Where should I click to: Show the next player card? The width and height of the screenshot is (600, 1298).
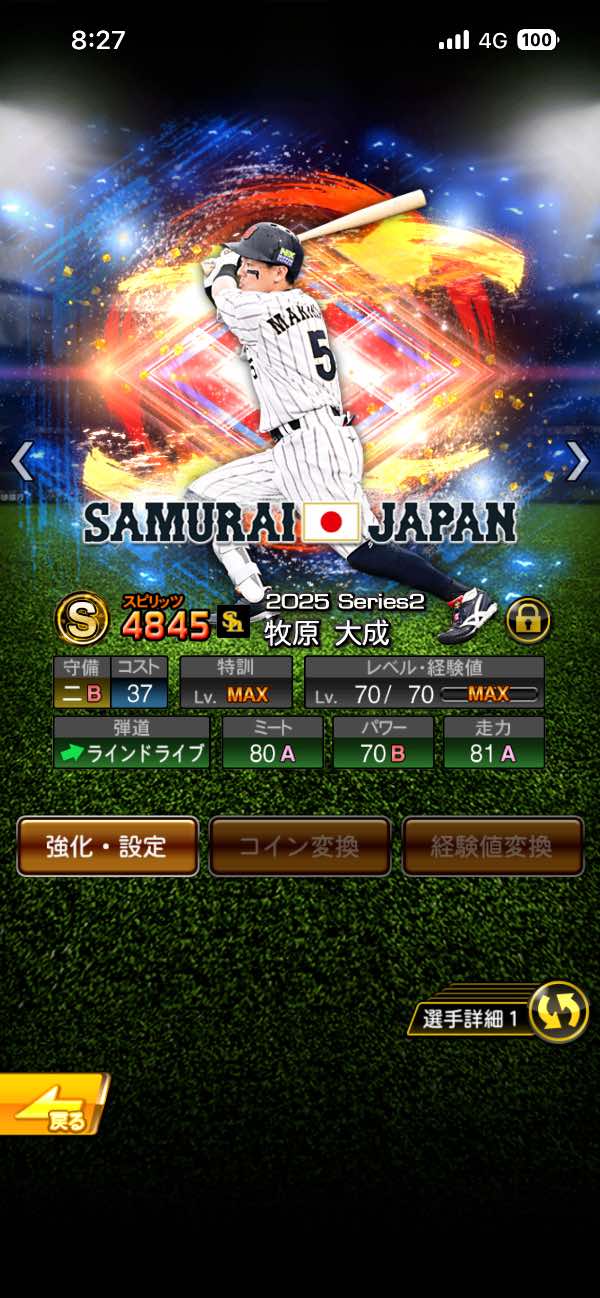coord(578,461)
